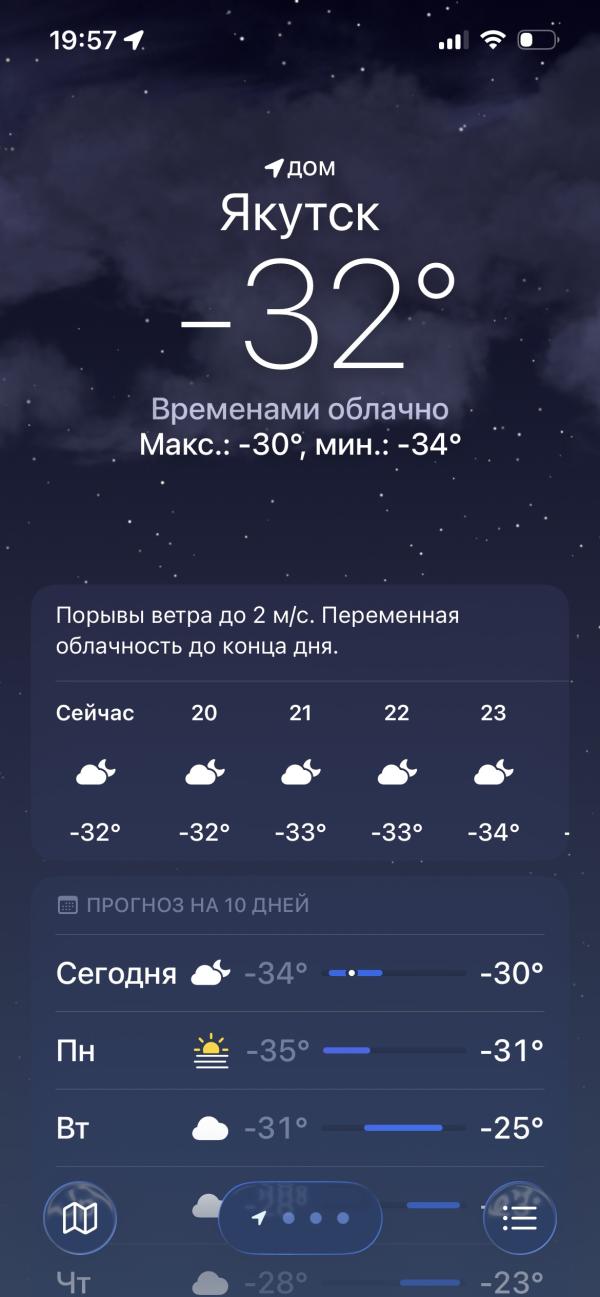Open the weather map button

(x=80, y=1218)
